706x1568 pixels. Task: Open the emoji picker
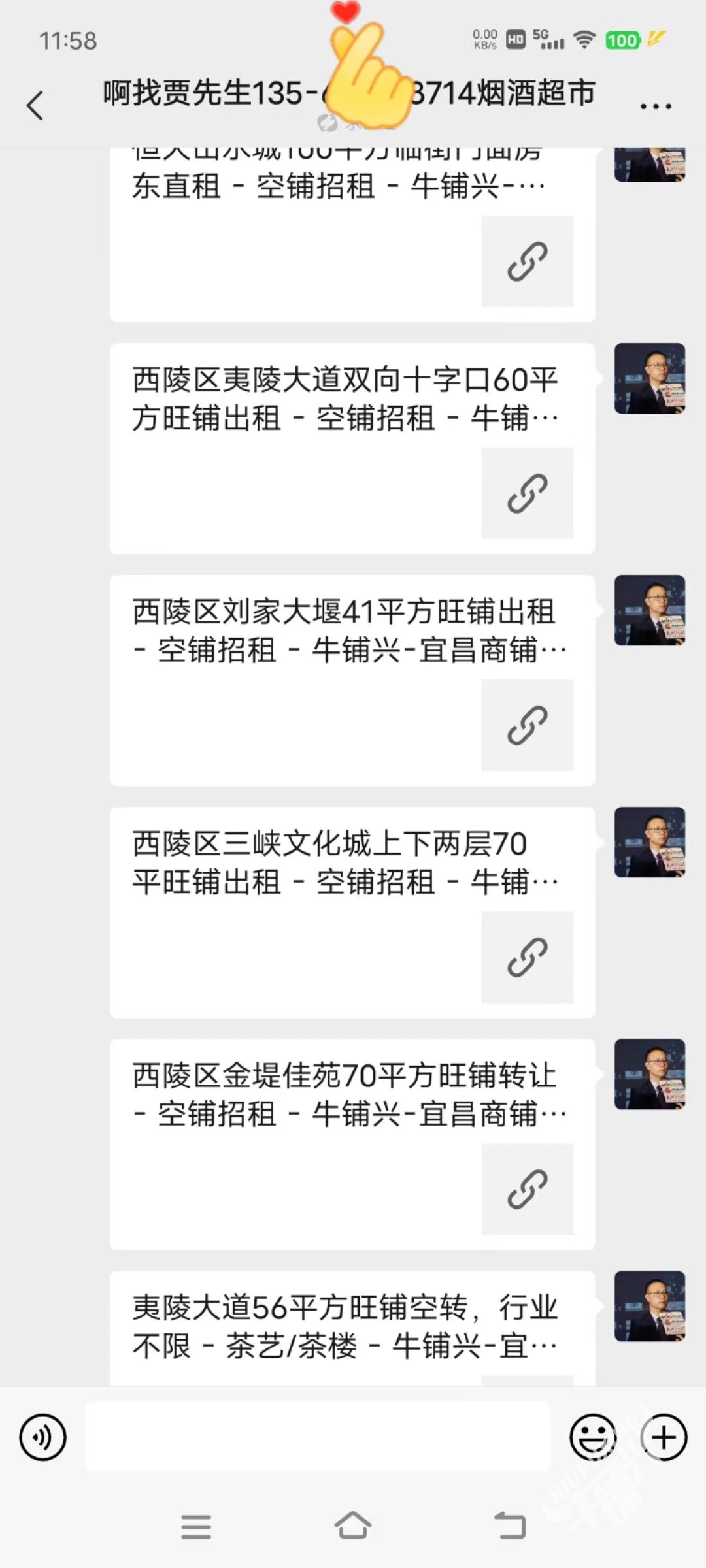coord(593,1437)
